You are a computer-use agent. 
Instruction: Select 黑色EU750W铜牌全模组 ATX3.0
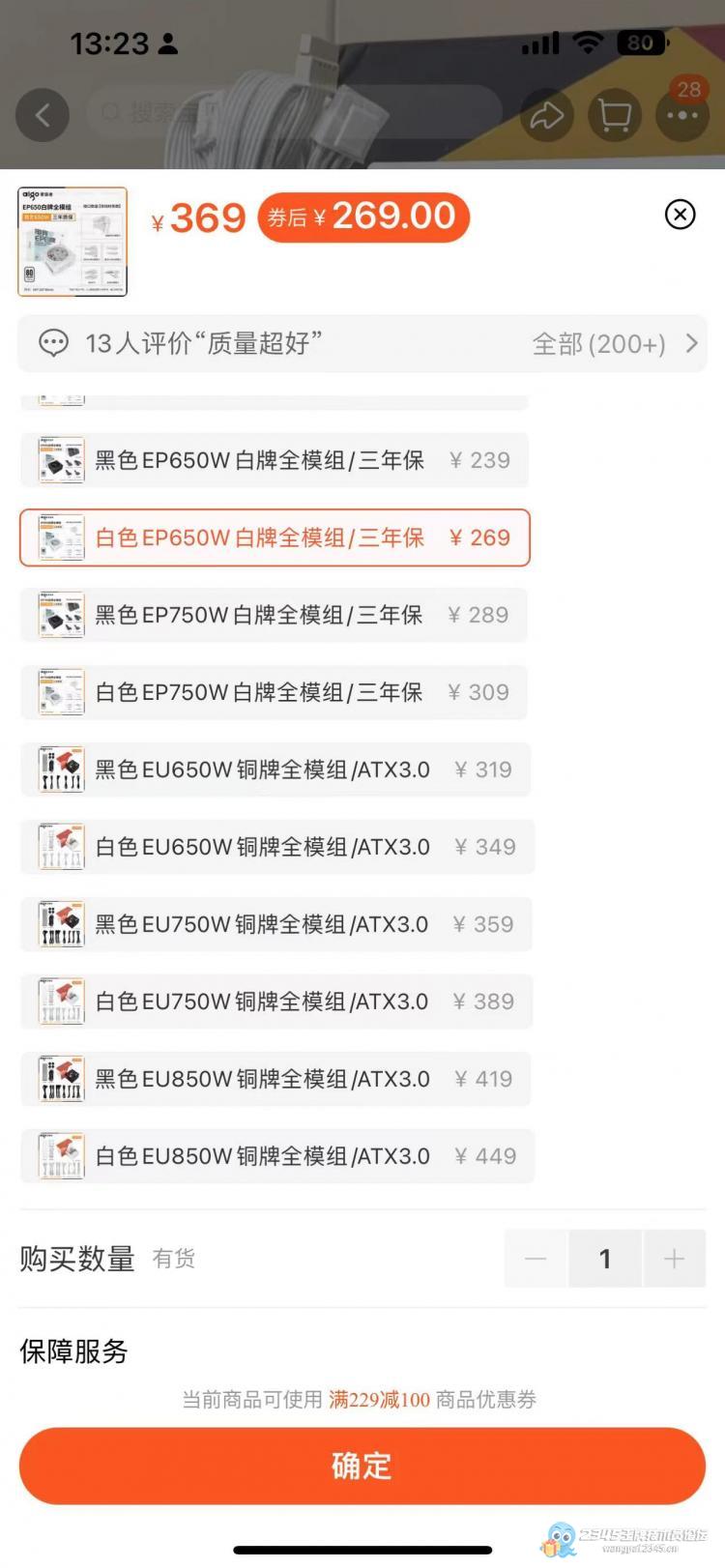[276, 924]
